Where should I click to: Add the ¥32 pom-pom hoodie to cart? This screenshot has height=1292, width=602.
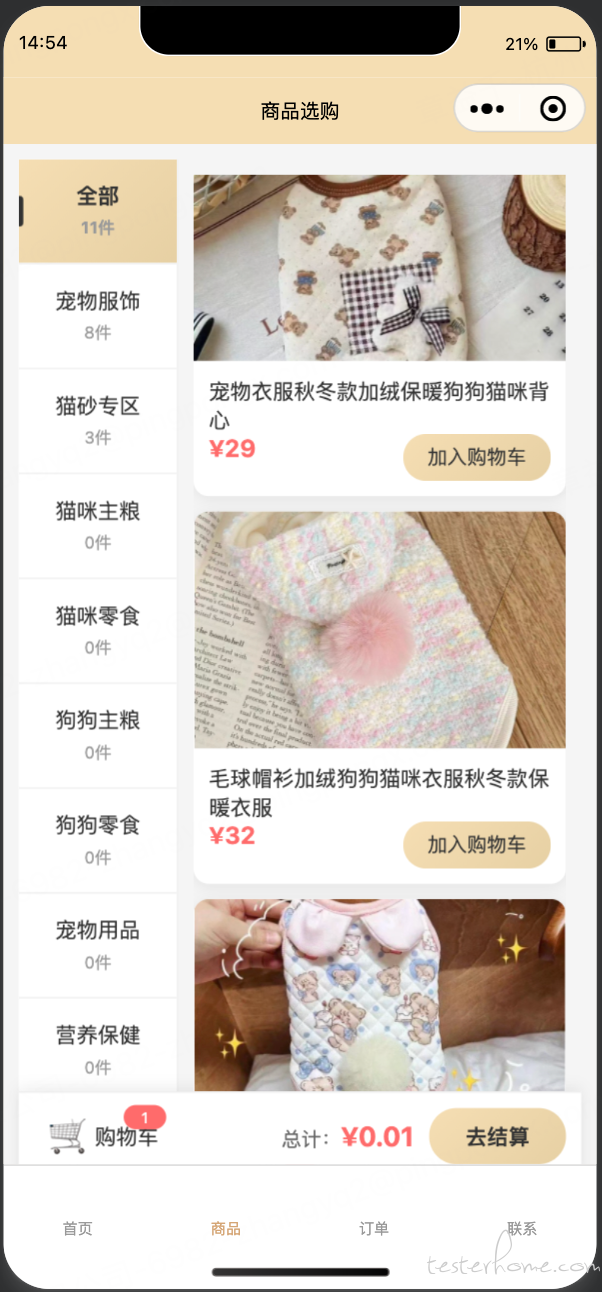476,845
